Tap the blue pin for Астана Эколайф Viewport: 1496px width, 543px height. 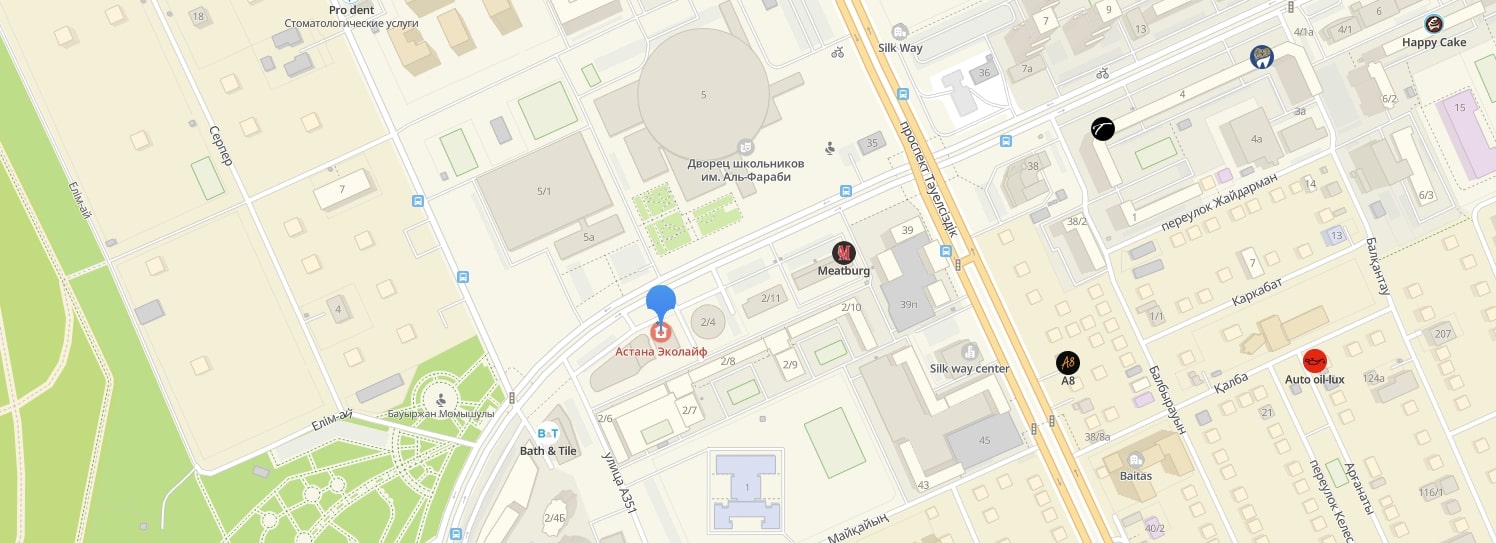(x=661, y=303)
